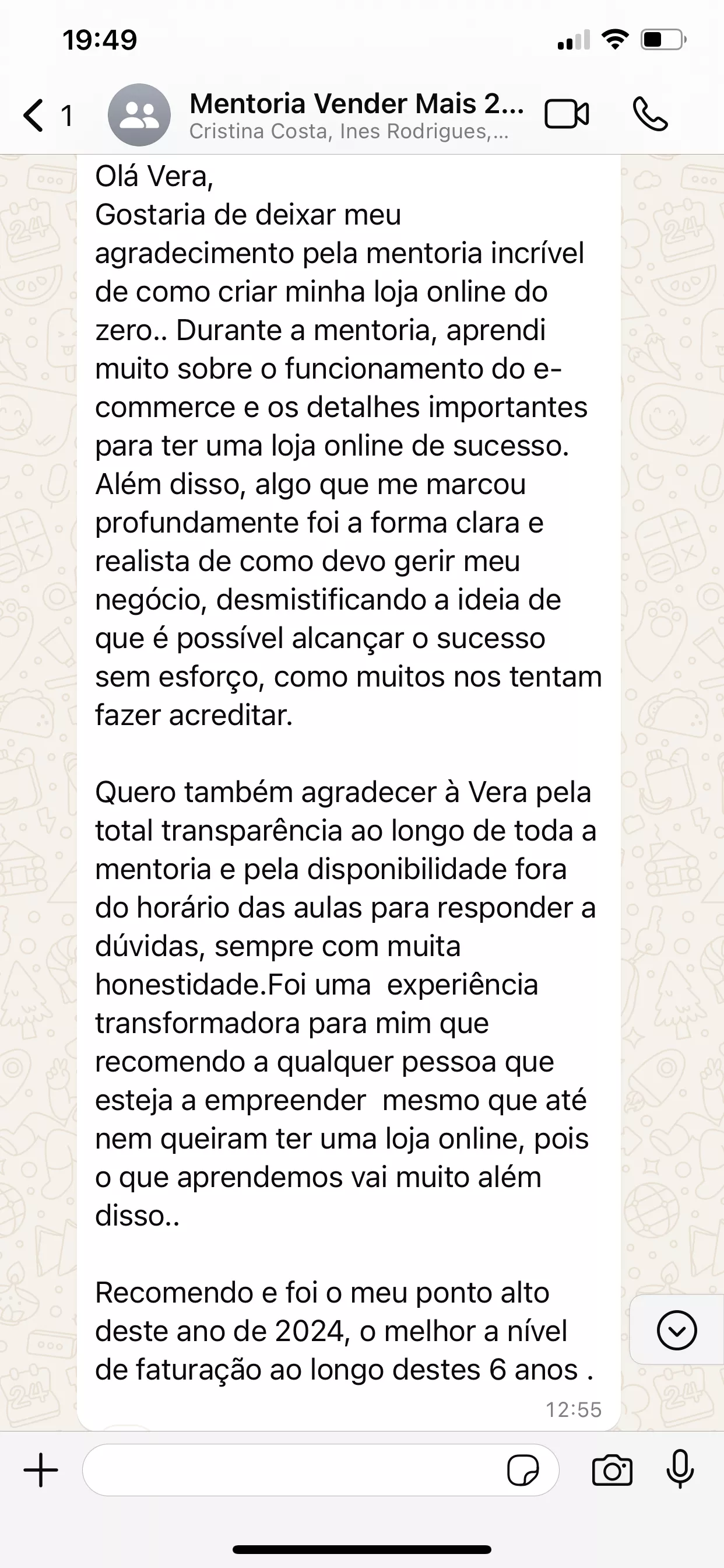The height and width of the screenshot is (1568, 724).
Task: Record a voice message with the microphone
Action: coord(680,1469)
